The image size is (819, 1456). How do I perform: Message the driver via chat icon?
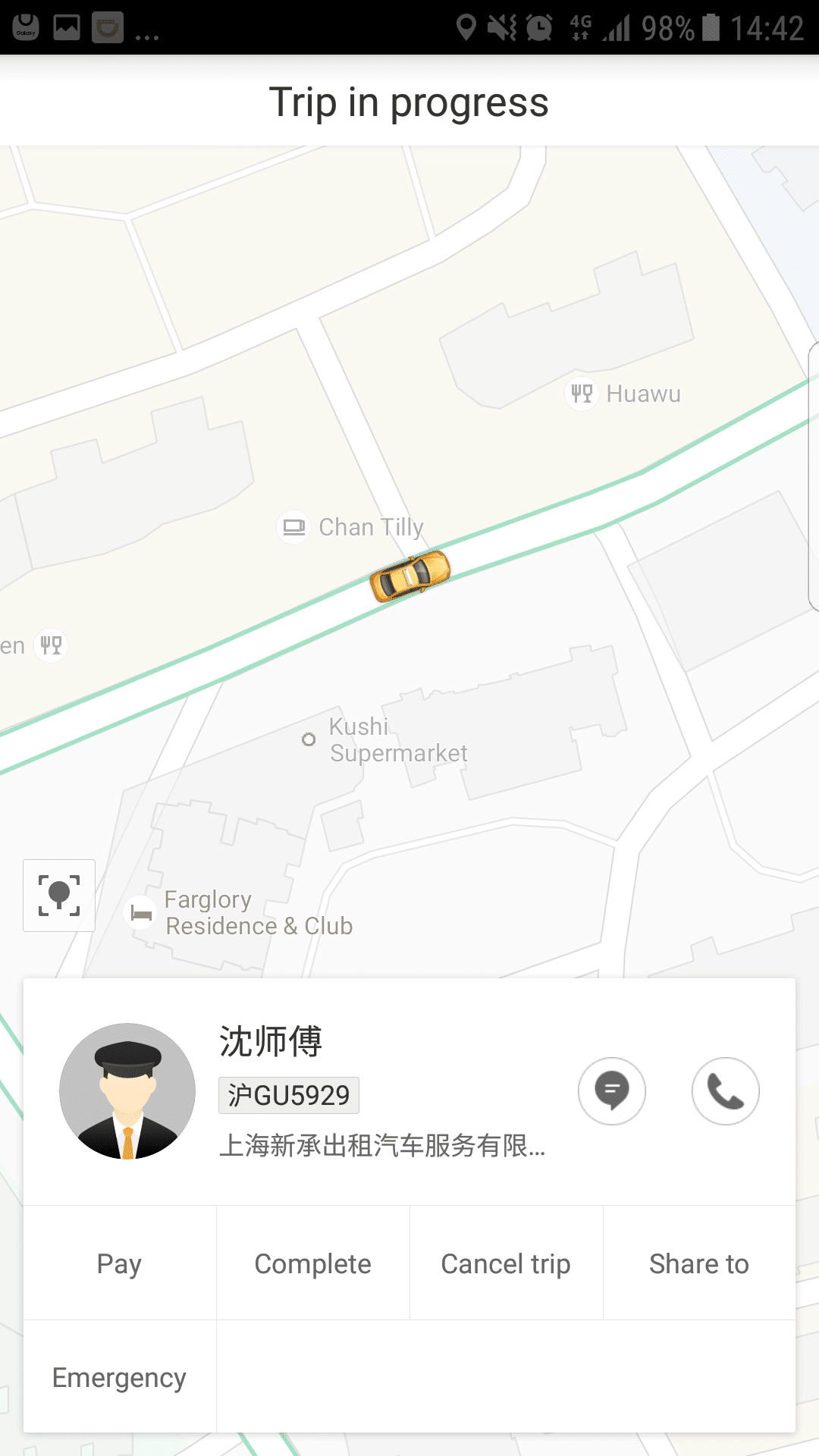(x=611, y=1090)
